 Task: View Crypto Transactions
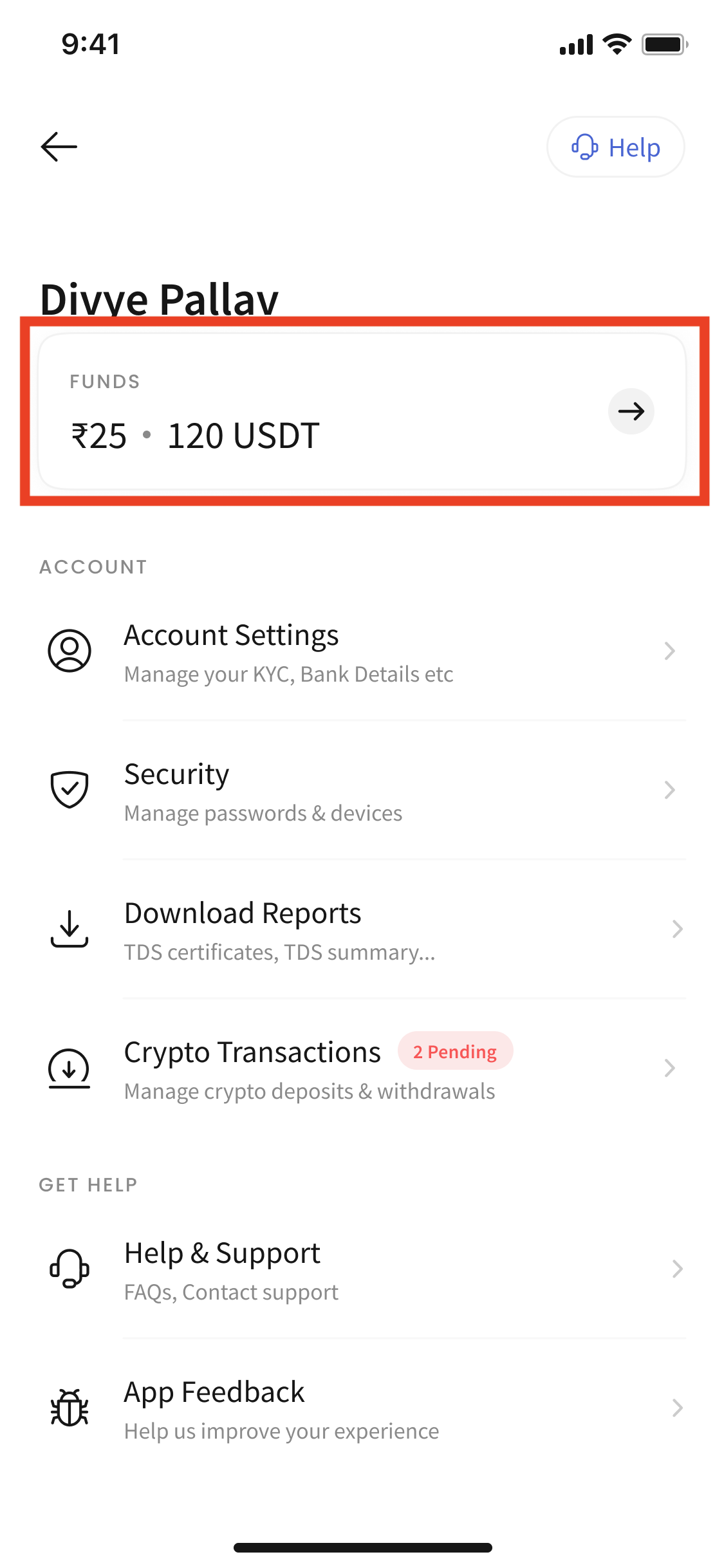click(362, 1069)
